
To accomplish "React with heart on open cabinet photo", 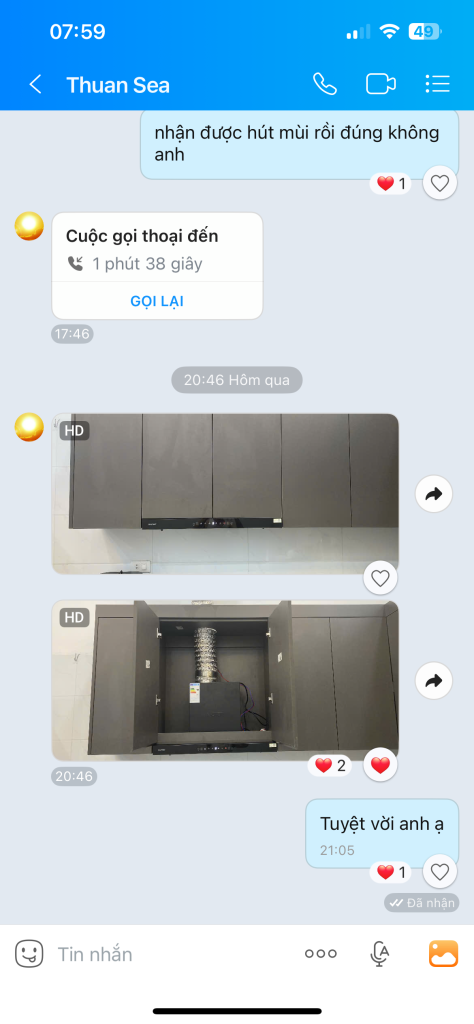I will click(x=380, y=765).
